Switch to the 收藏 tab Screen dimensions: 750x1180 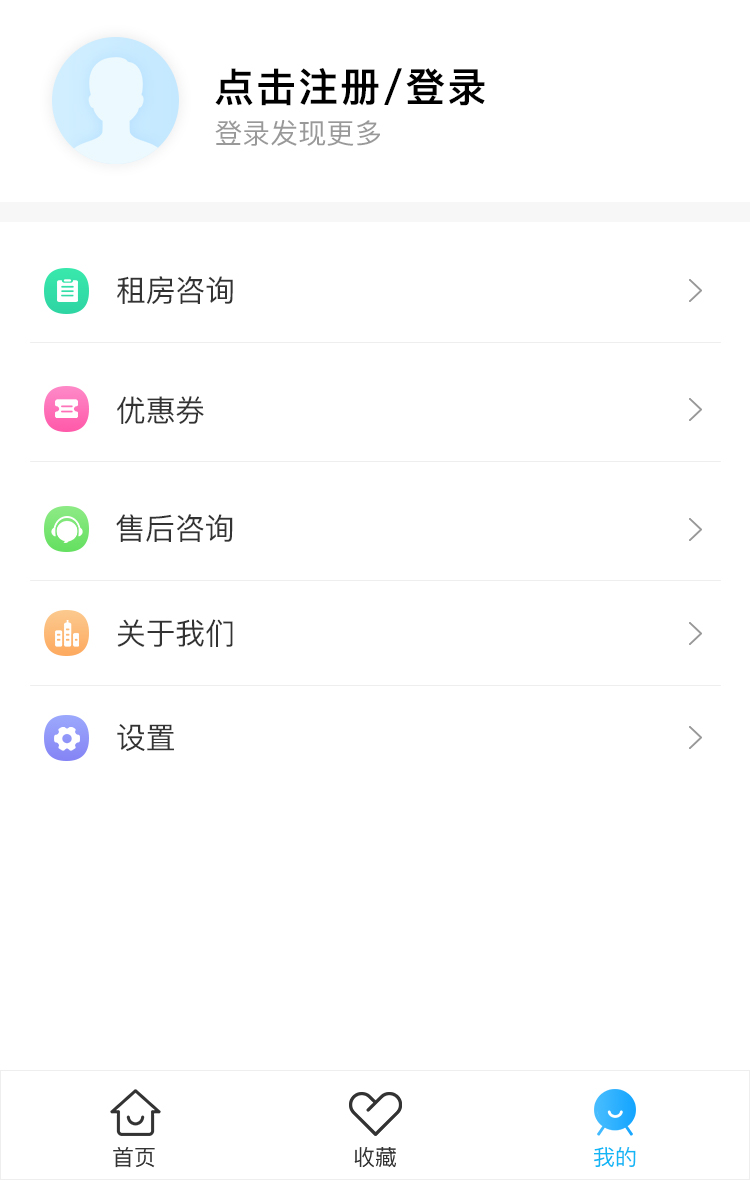[375, 1128]
